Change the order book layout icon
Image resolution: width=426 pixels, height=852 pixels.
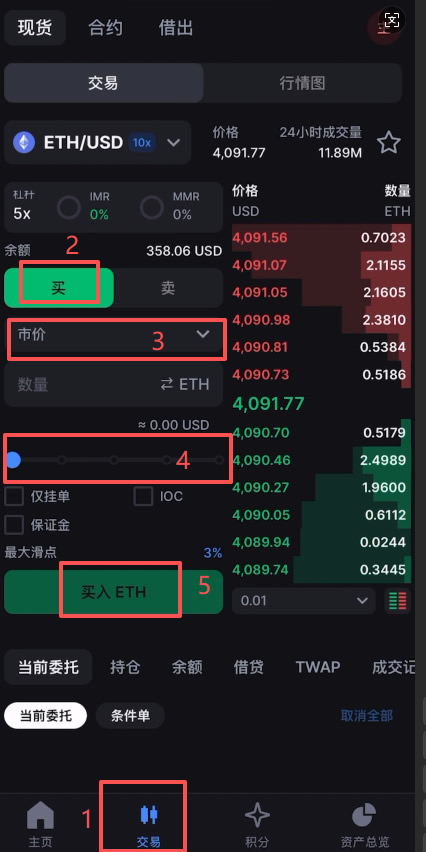(x=398, y=601)
